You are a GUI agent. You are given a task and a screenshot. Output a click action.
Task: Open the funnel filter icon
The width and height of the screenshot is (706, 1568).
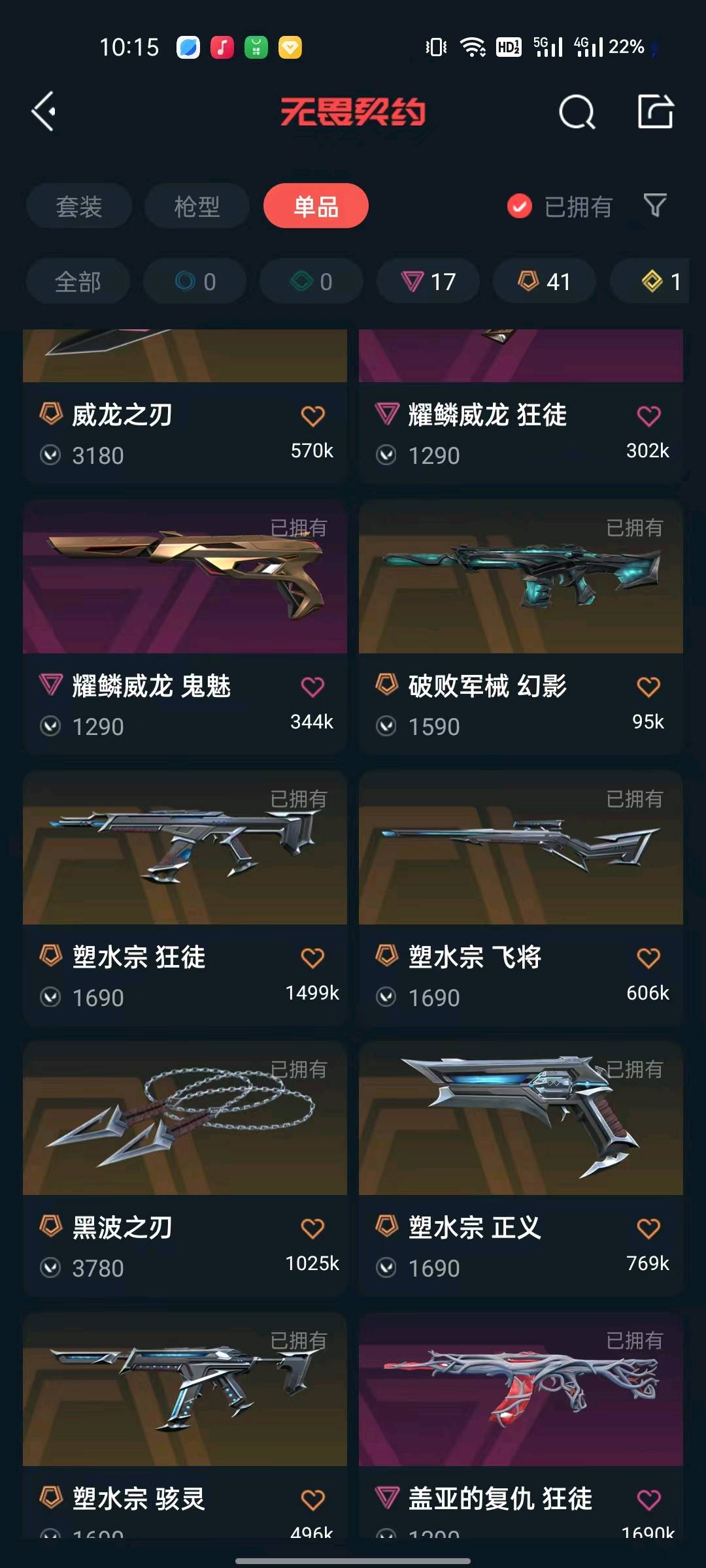coord(655,206)
